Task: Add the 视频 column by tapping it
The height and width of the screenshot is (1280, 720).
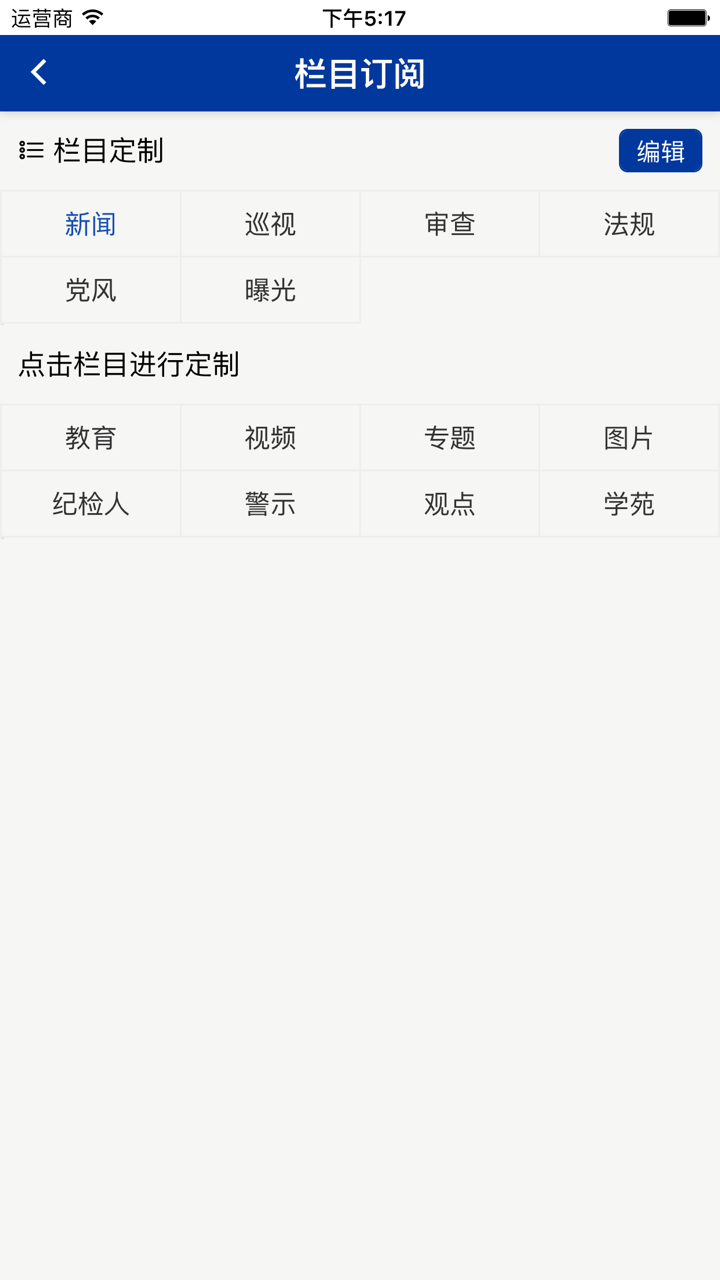Action: (270, 437)
